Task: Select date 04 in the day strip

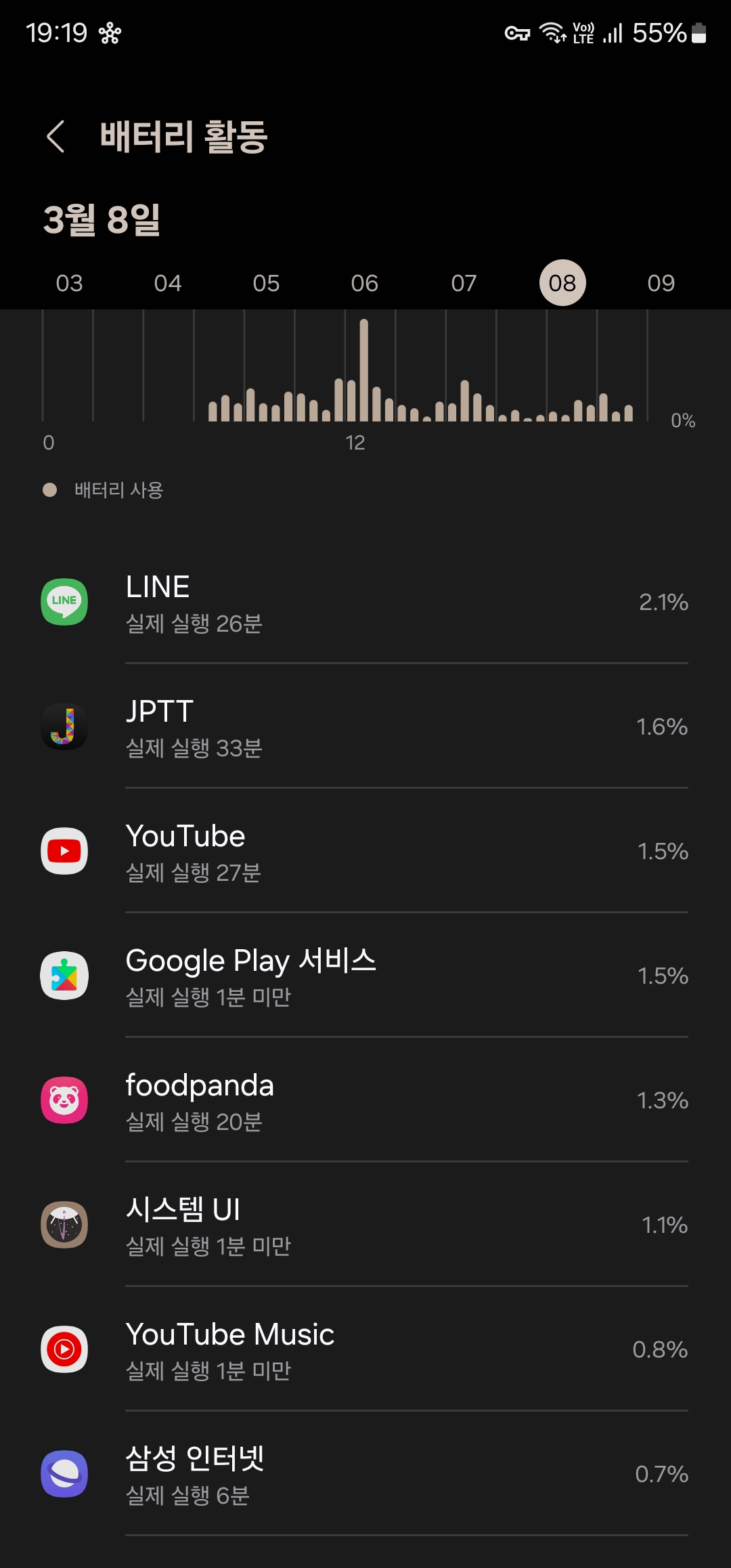Action: coord(168,283)
